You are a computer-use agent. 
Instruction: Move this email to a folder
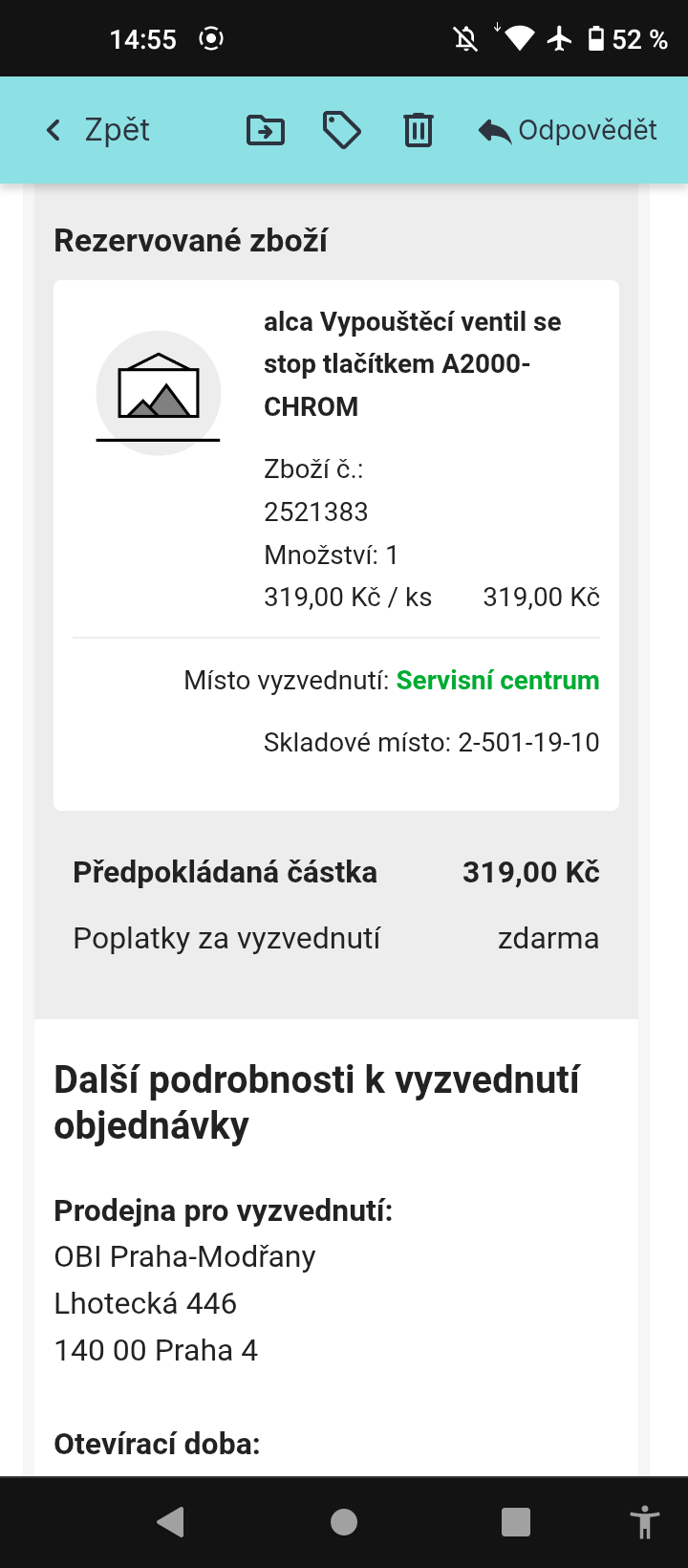point(265,130)
